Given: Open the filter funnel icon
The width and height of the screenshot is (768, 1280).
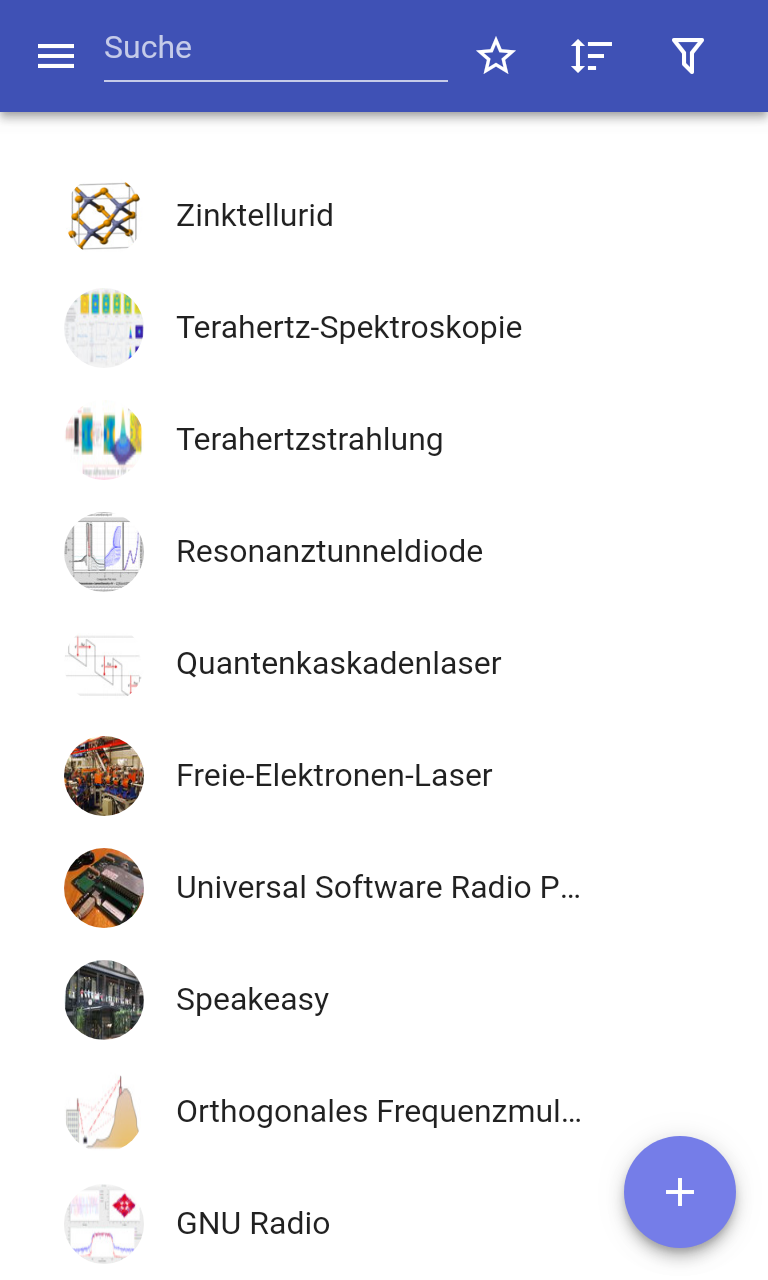Looking at the screenshot, I should (688, 57).
